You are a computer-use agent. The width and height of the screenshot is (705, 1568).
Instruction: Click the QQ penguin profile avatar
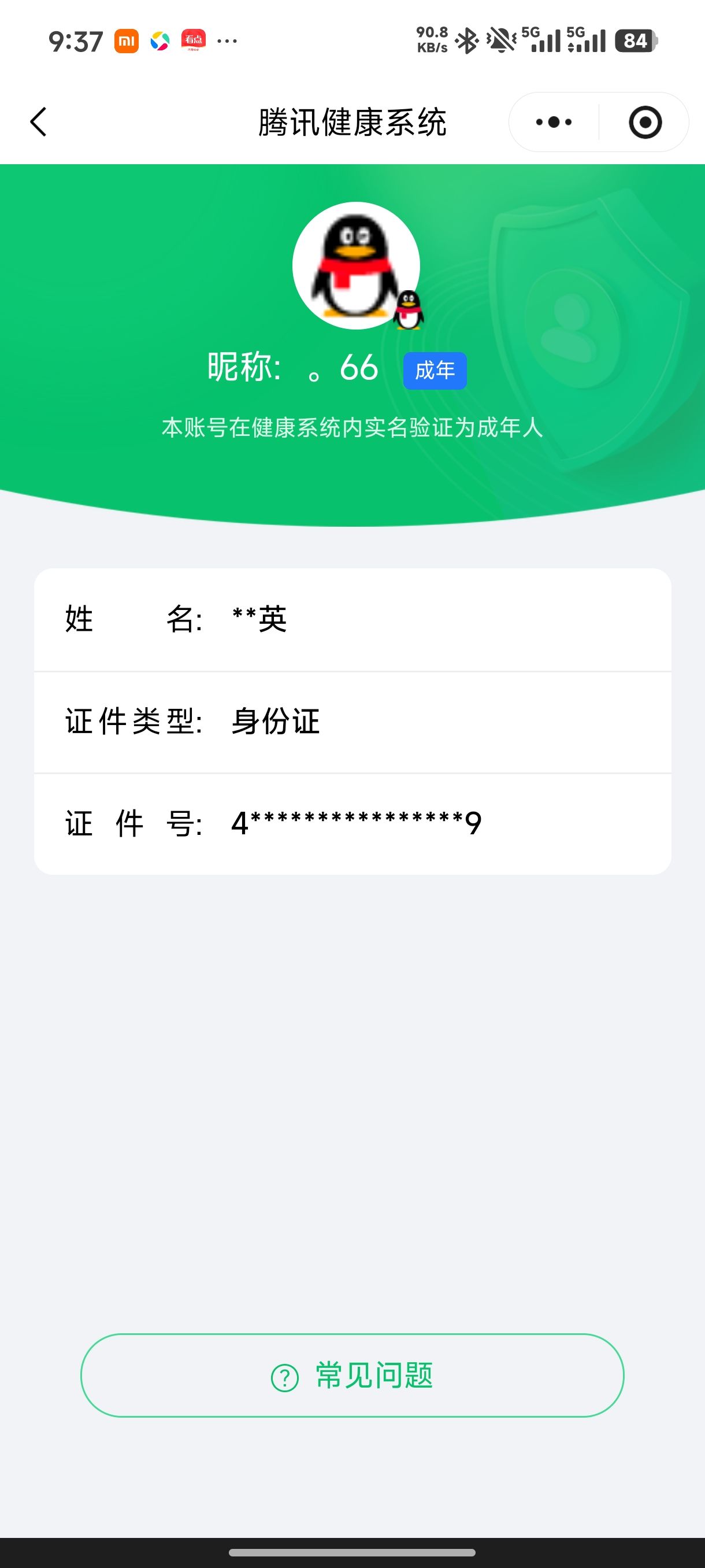[x=356, y=266]
